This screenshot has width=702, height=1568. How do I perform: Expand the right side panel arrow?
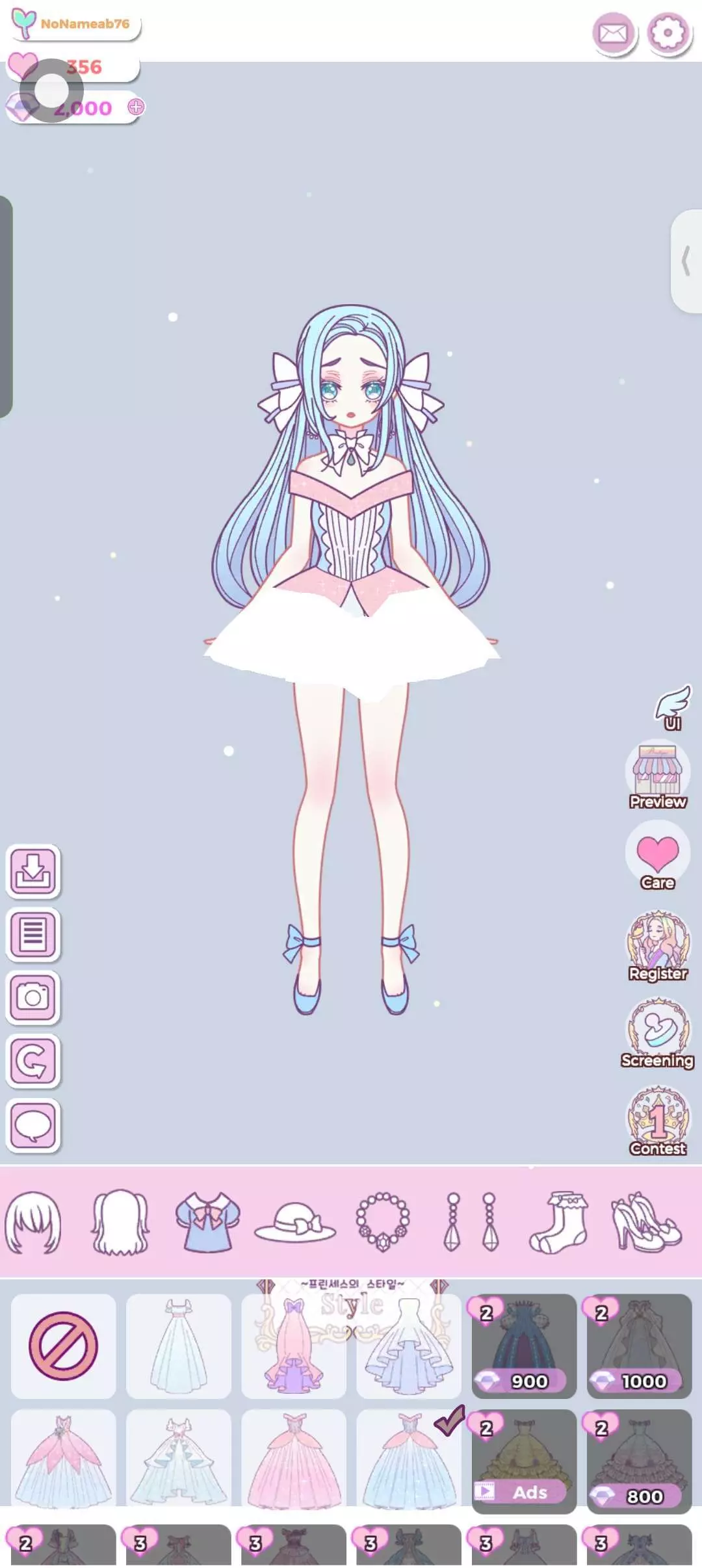[686, 261]
